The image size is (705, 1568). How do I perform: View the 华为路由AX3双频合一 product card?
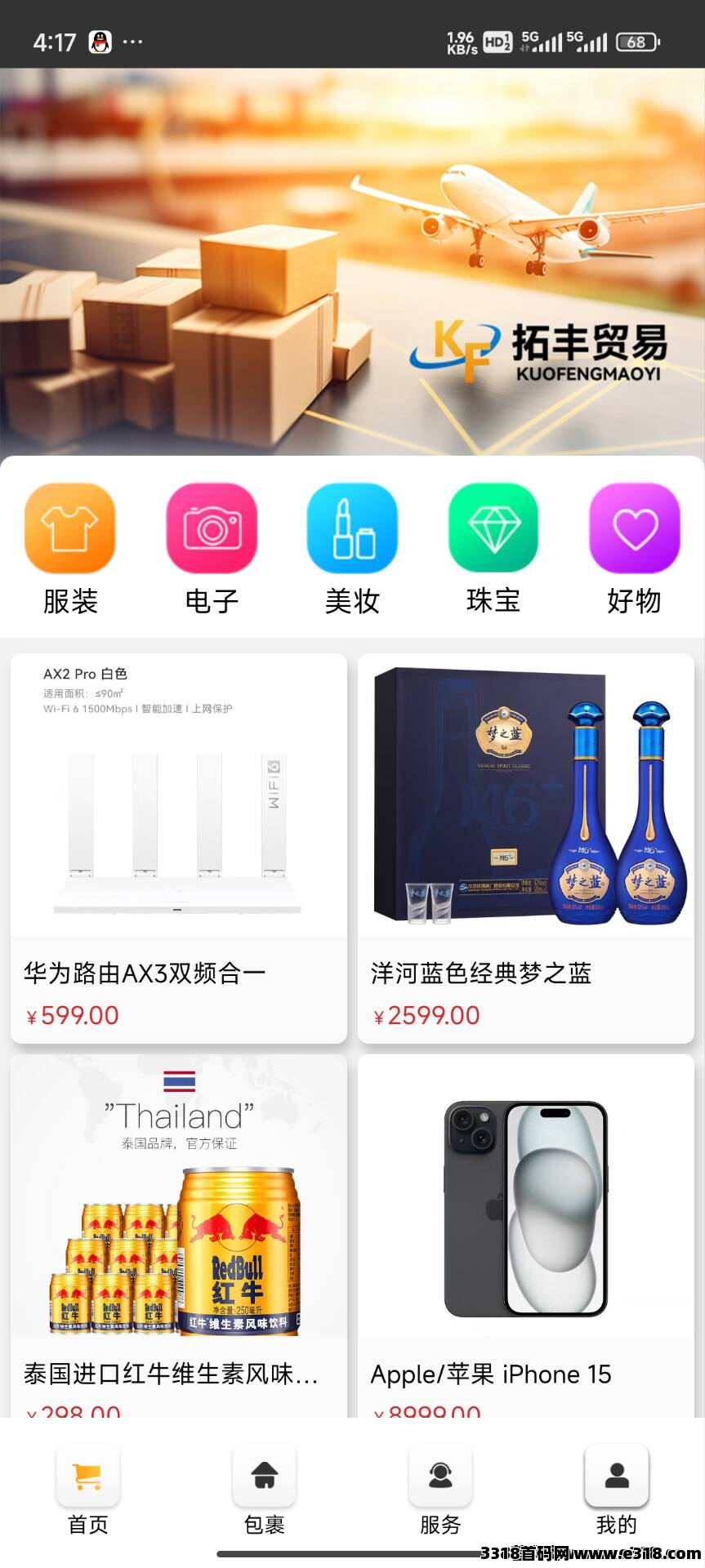click(x=179, y=847)
